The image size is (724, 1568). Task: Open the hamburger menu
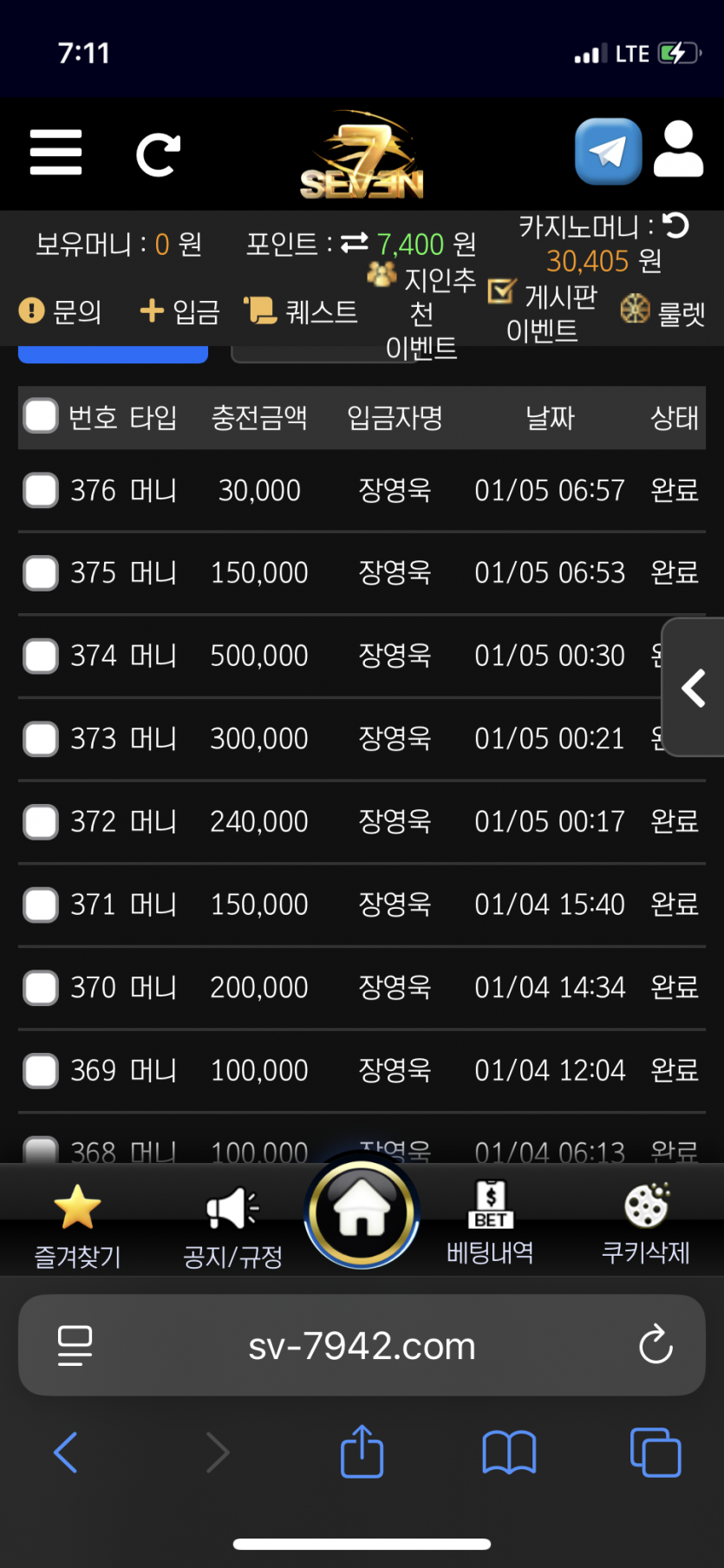point(56,153)
